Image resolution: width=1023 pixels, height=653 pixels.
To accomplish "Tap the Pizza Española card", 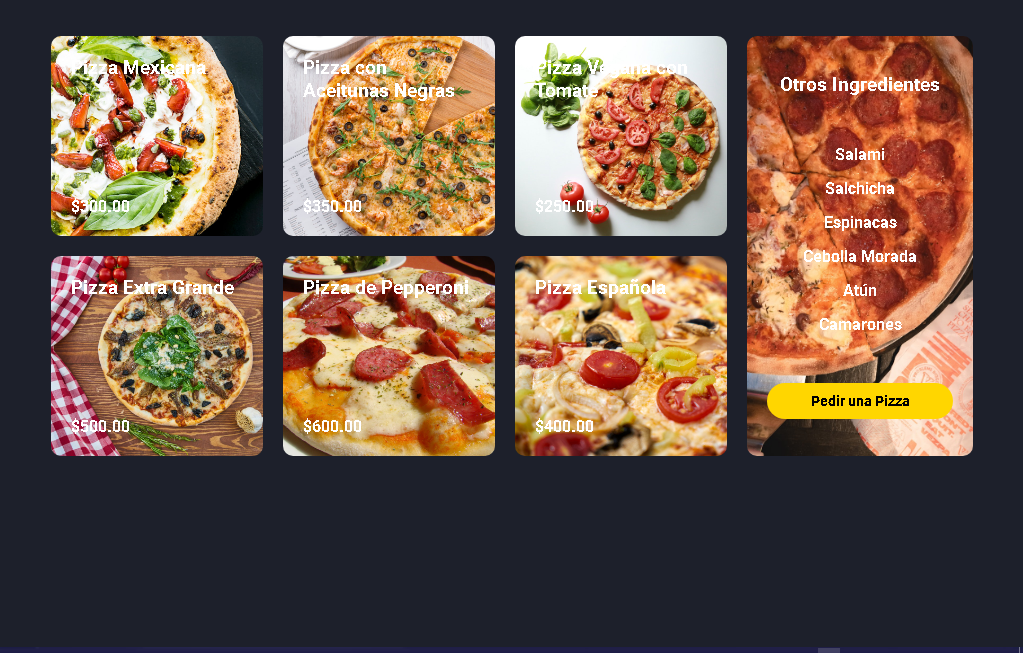I will (x=621, y=356).
